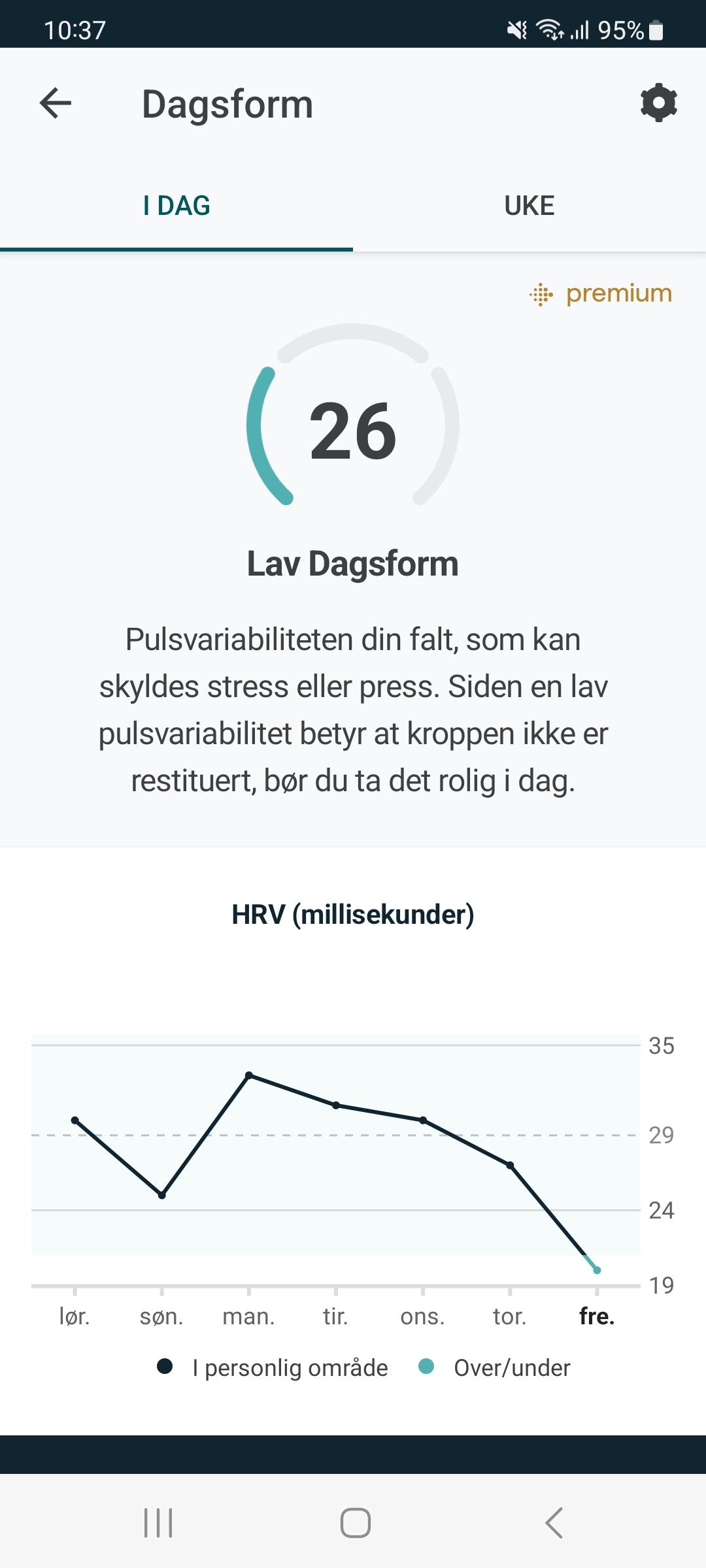Image resolution: width=706 pixels, height=1568 pixels.
Task: Switch to the UKE tab
Action: point(529,206)
